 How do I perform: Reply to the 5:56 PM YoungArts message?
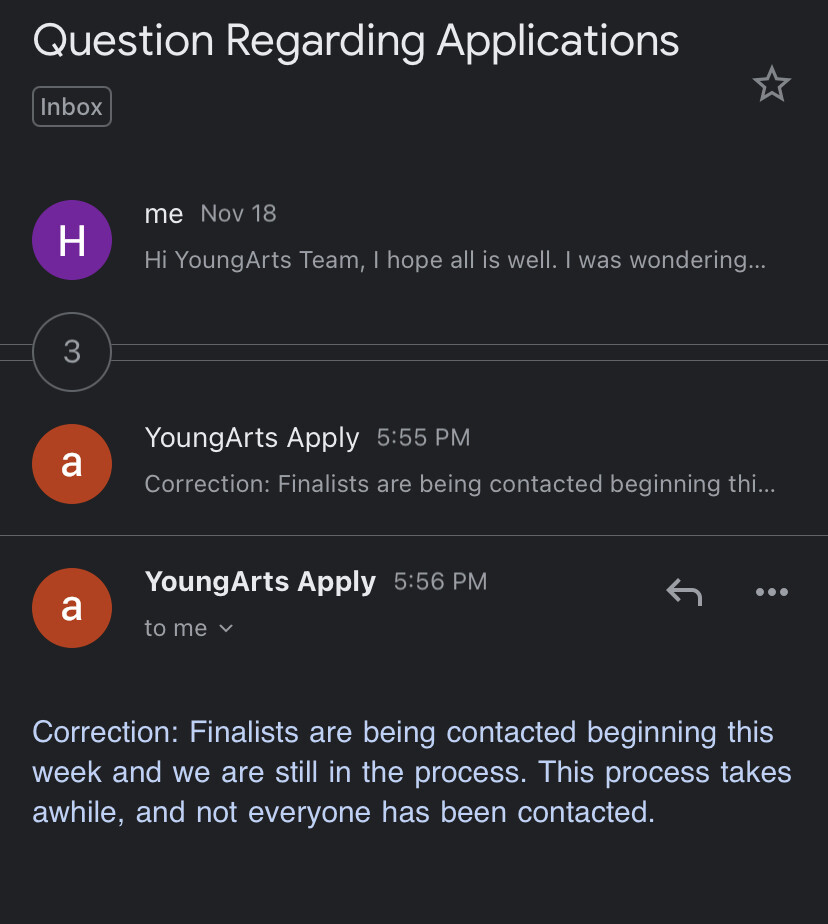pyautogui.click(x=684, y=592)
